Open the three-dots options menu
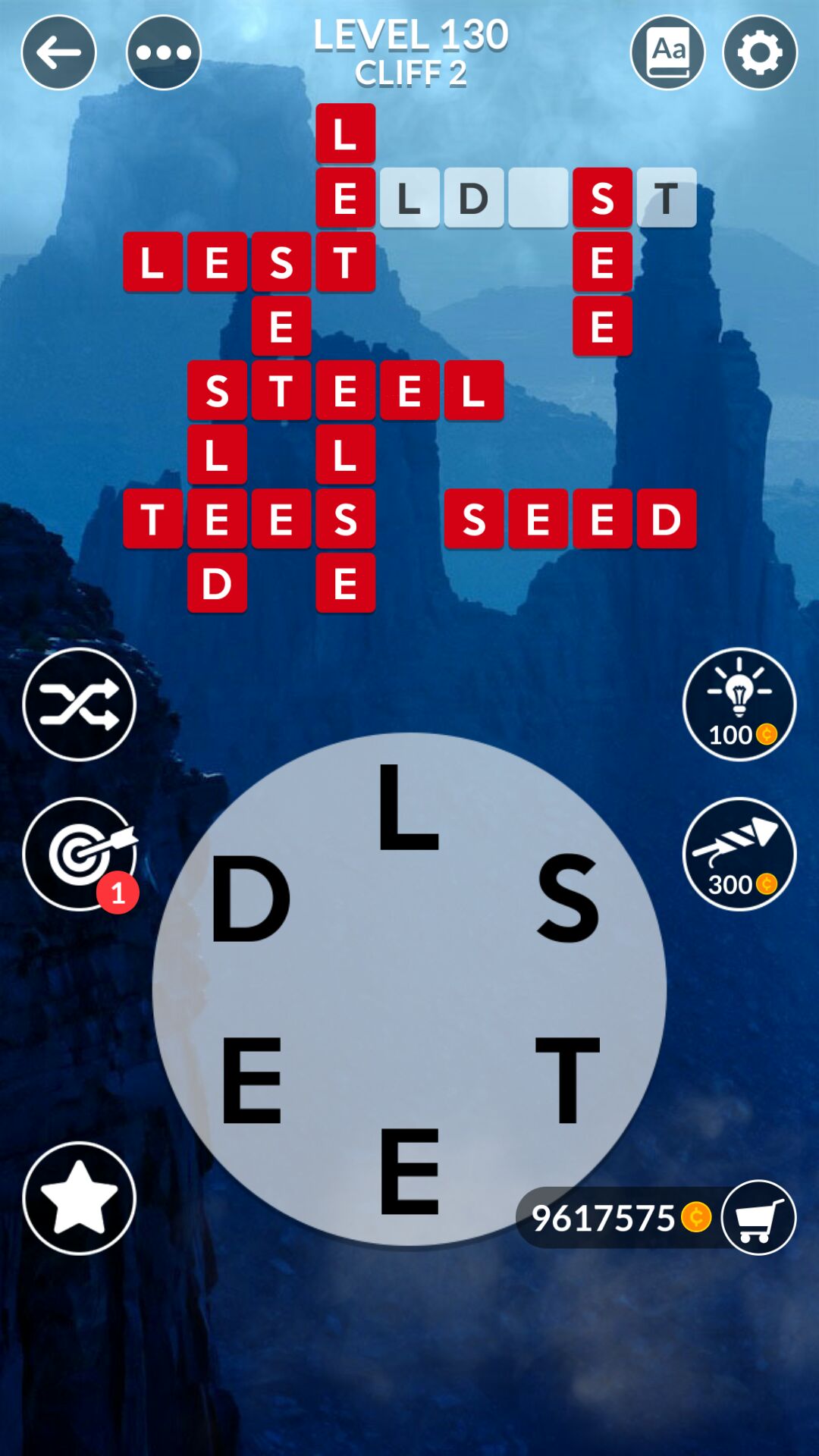Viewport: 819px width, 1456px height. pos(163,52)
